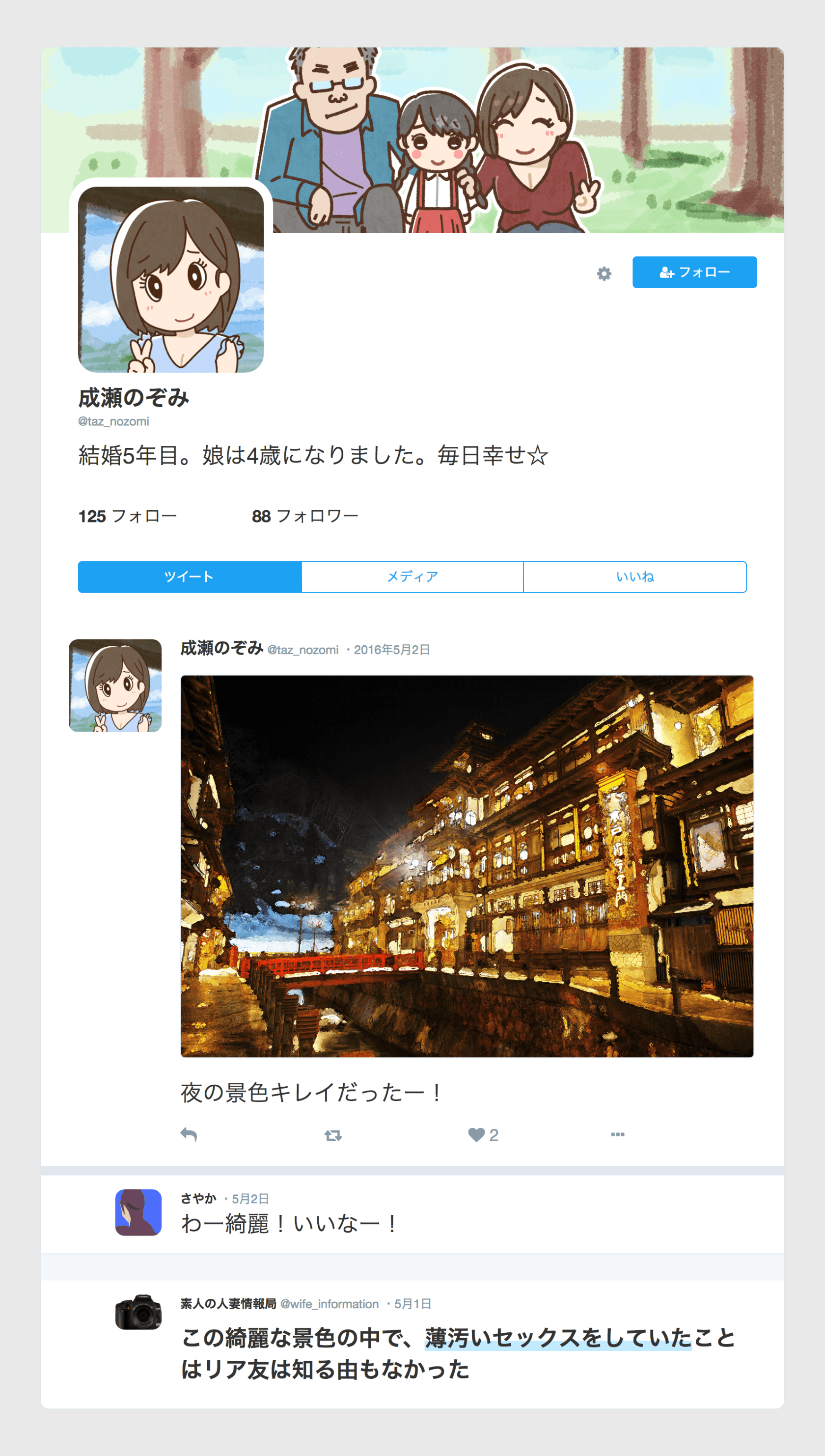Switch to the メディア tab
The image size is (825, 1456).
[x=412, y=577]
